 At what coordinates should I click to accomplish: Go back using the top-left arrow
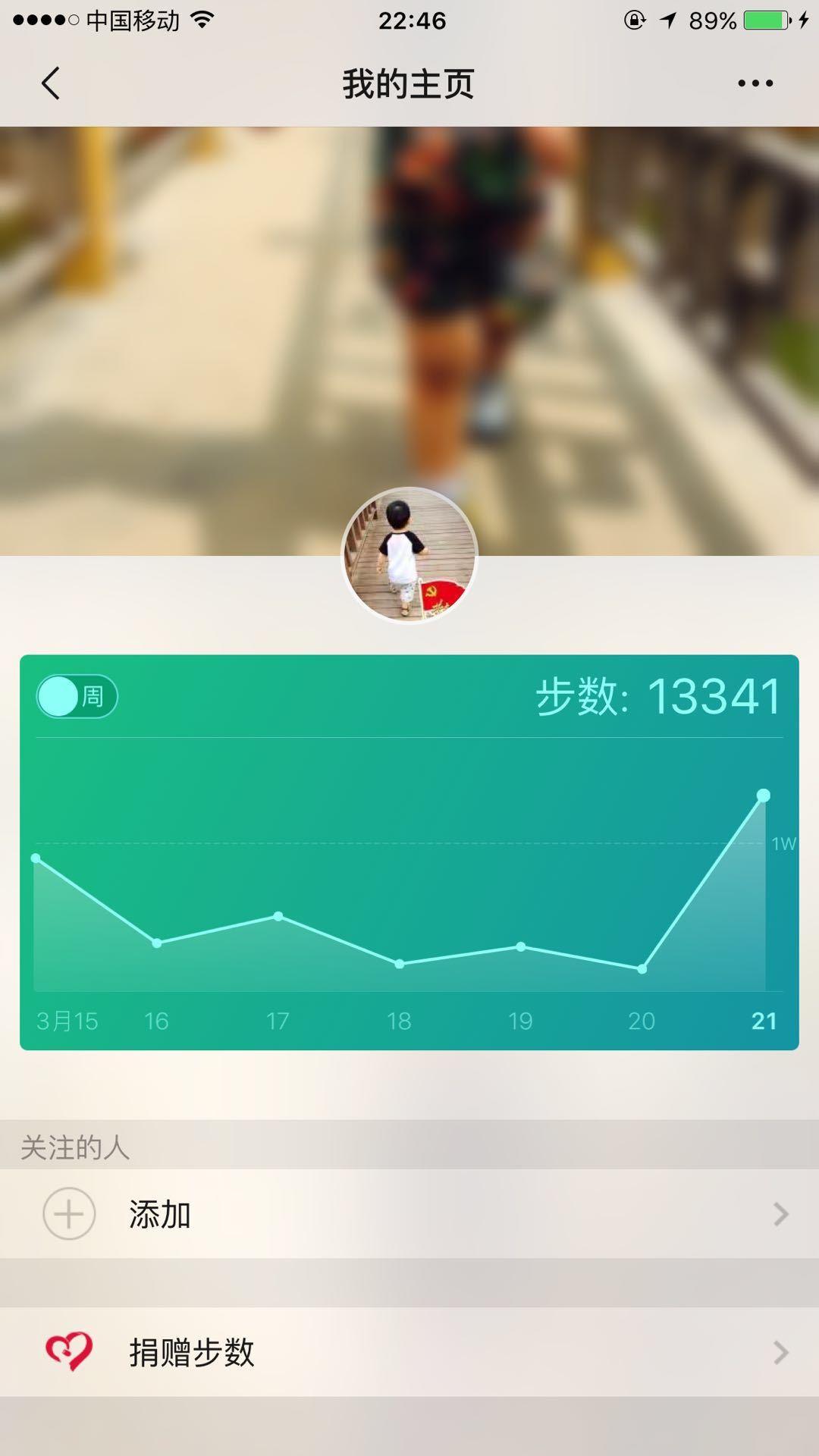(x=51, y=83)
